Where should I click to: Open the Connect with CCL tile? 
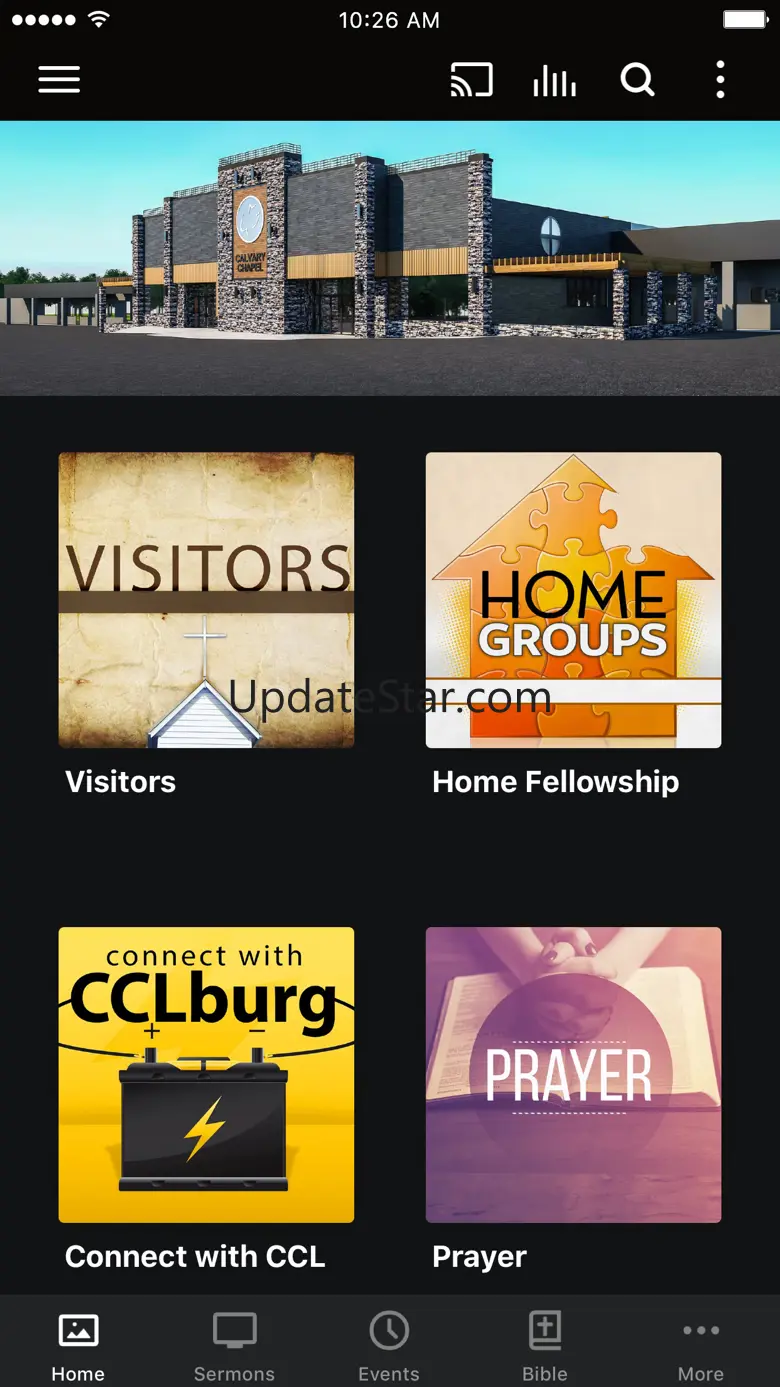206,1074
